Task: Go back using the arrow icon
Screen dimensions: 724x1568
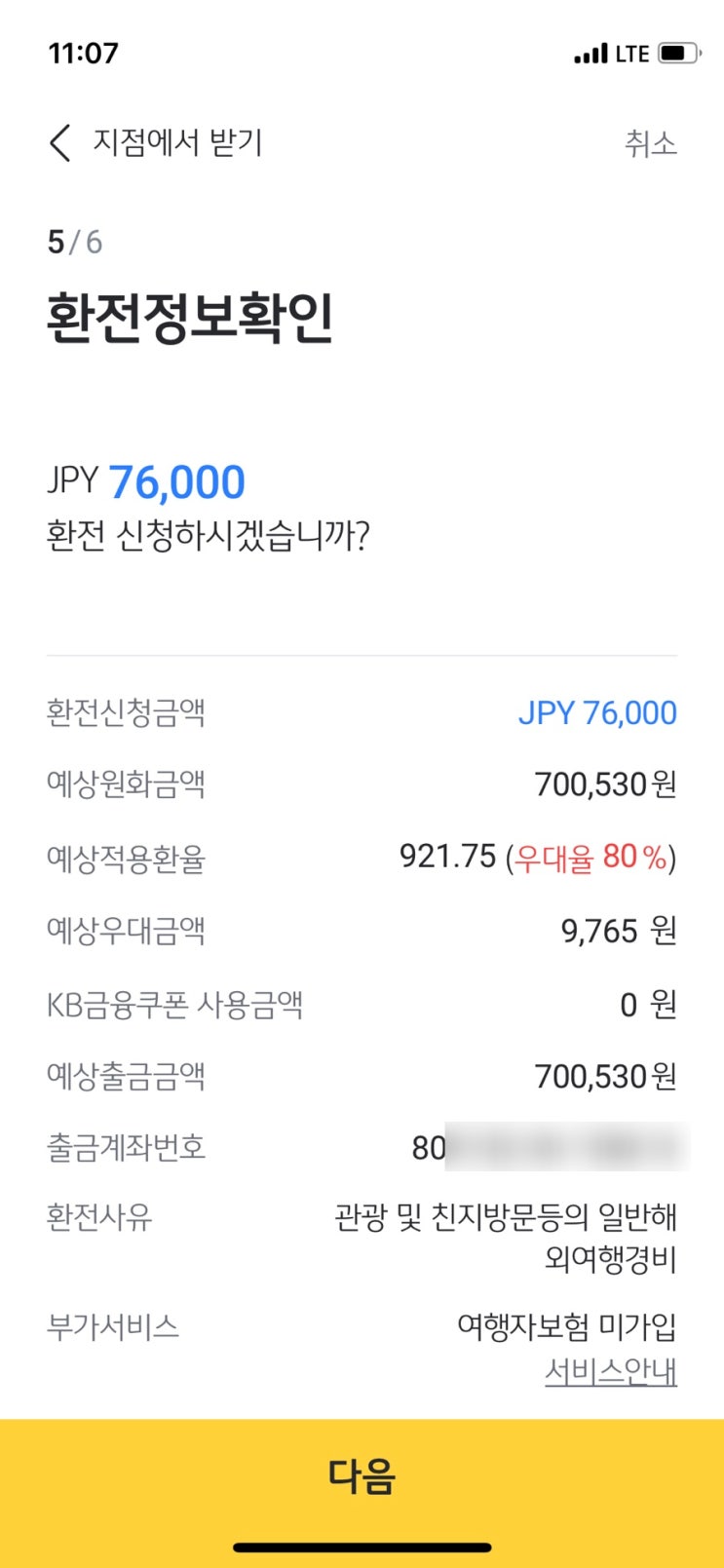Action: 60,143
